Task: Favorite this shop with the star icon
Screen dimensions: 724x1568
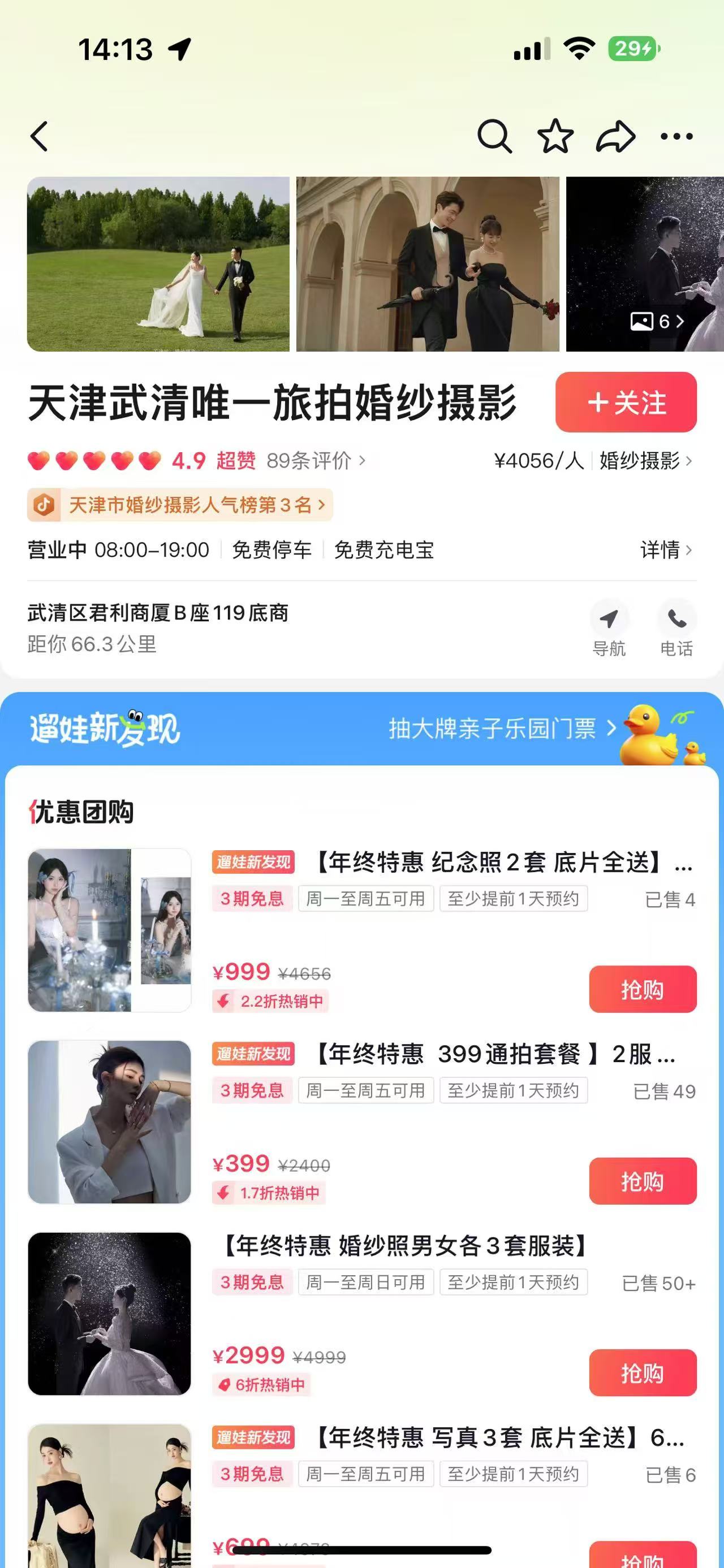Action: point(555,136)
